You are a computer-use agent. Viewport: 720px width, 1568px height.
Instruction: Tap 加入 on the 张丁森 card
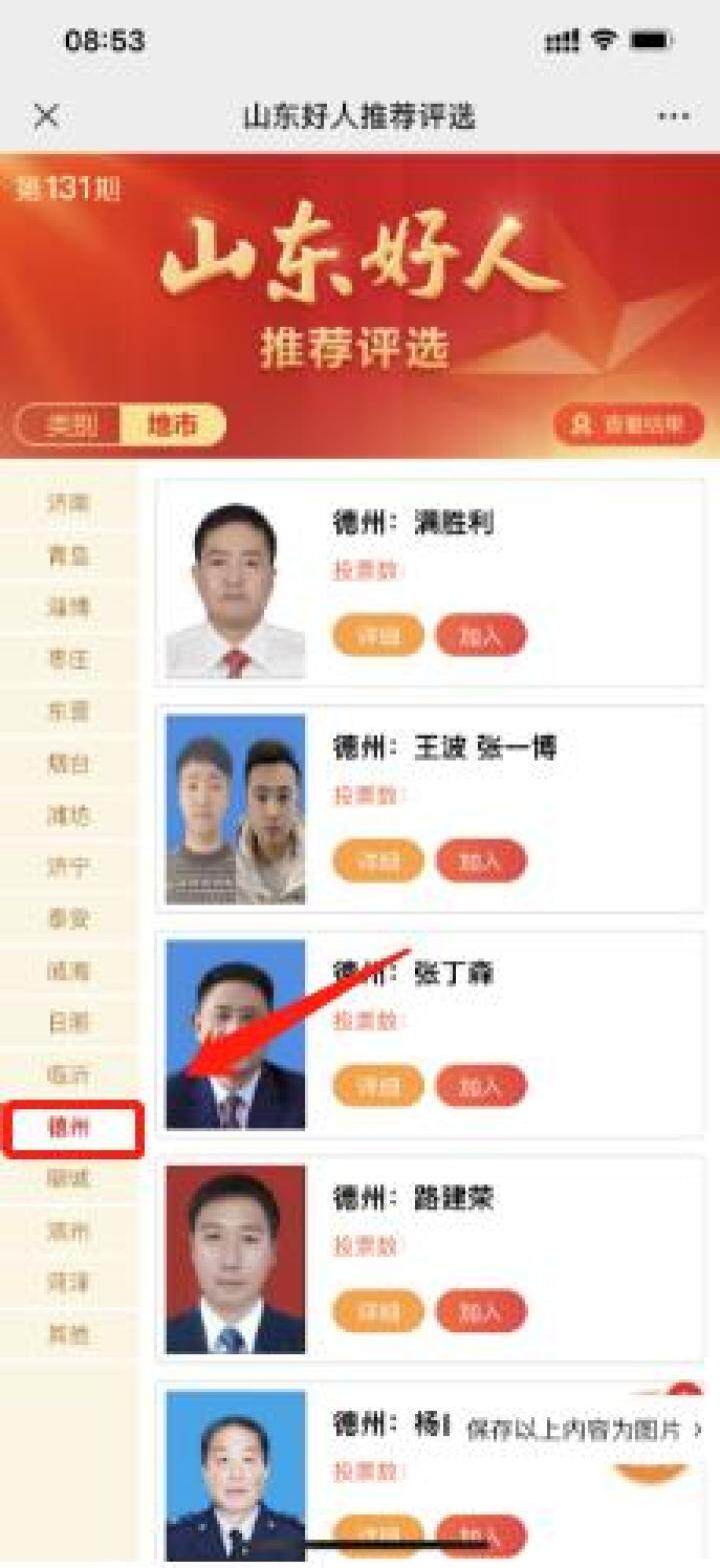click(480, 1085)
